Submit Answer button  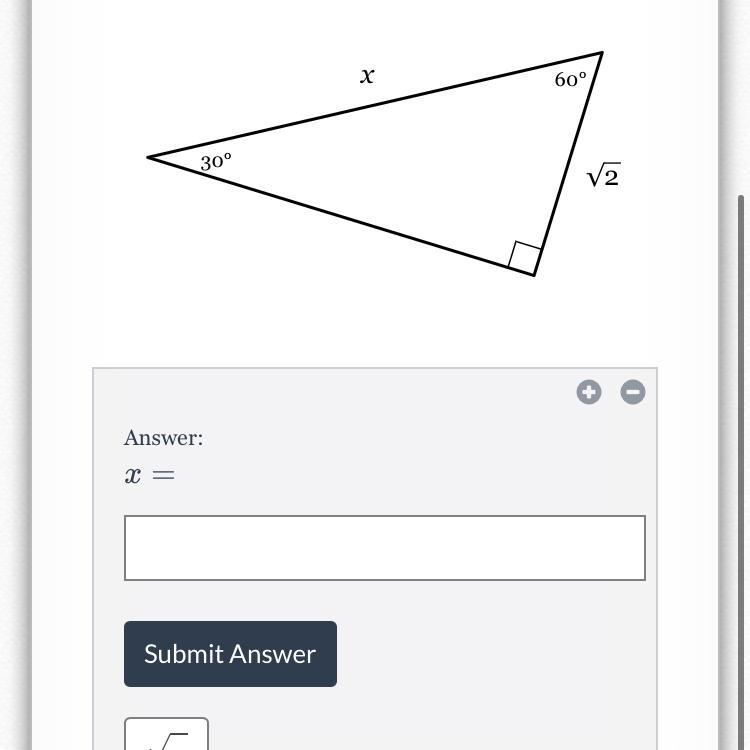click(230, 654)
